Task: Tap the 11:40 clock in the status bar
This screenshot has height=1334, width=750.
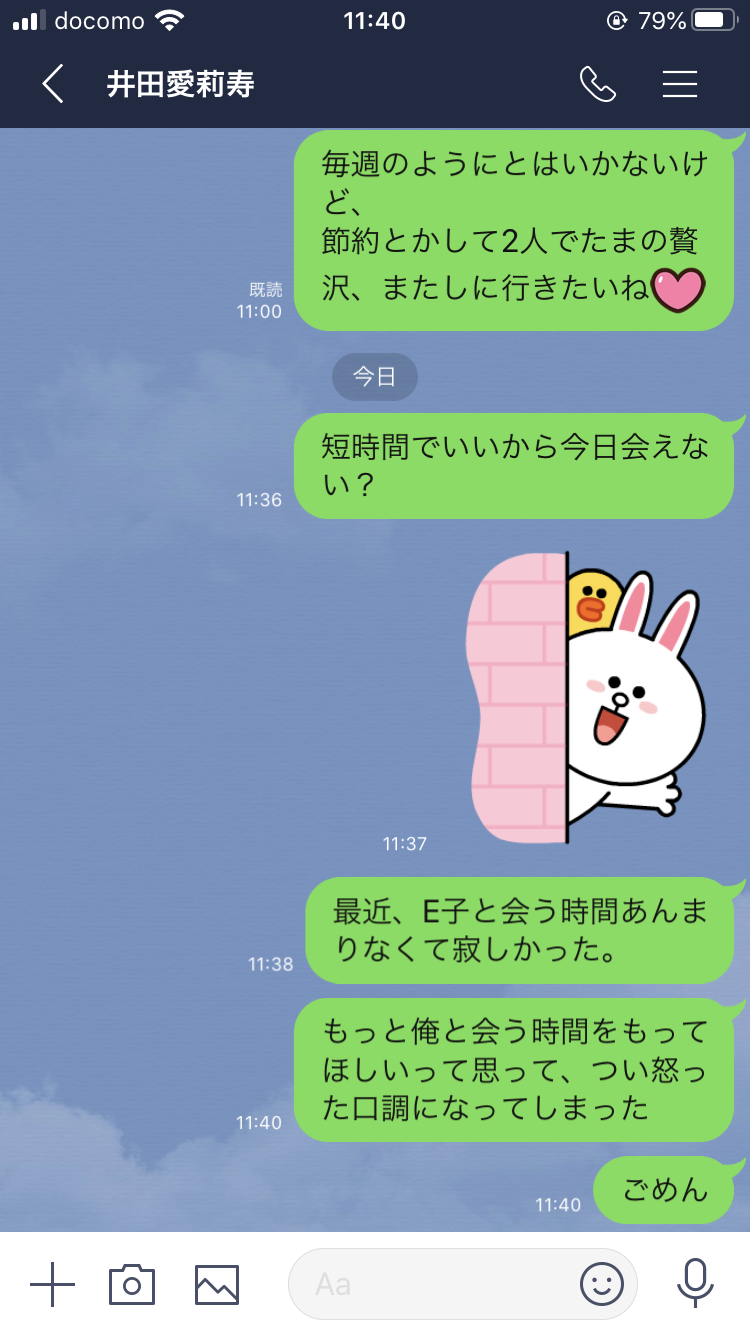Action: click(x=374, y=20)
